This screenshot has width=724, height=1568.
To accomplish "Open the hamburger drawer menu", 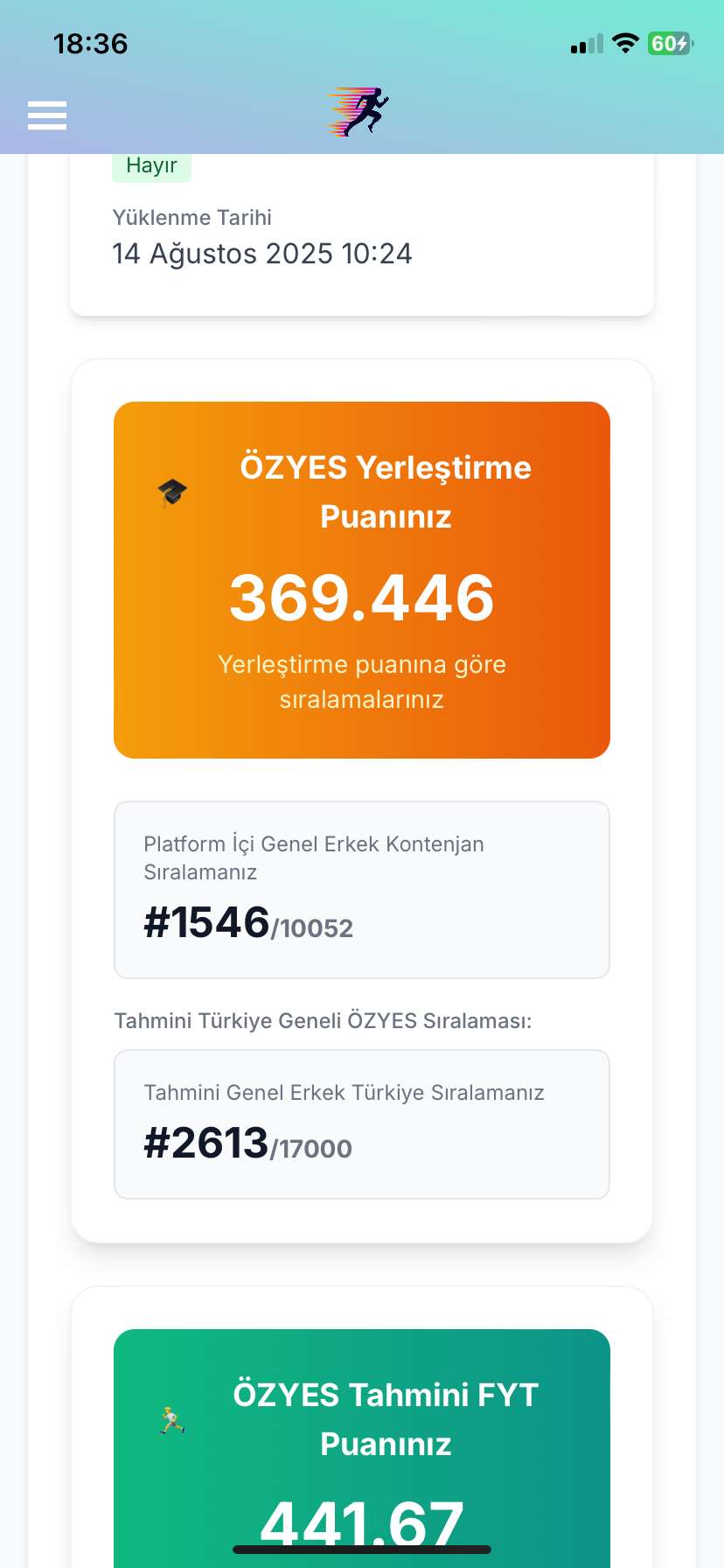I will click(x=47, y=115).
